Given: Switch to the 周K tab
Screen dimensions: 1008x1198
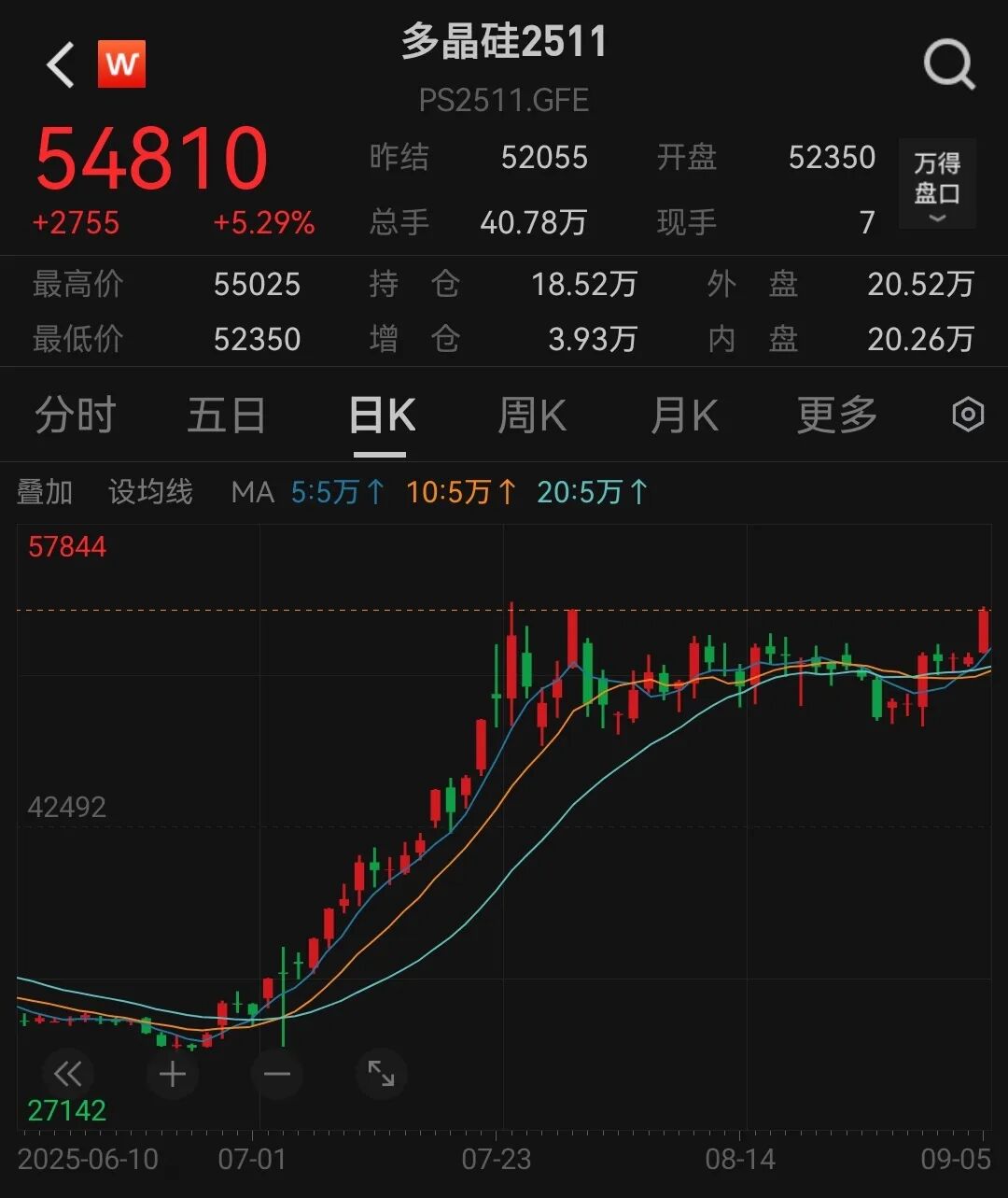Looking at the screenshot, I should (532, 416).
